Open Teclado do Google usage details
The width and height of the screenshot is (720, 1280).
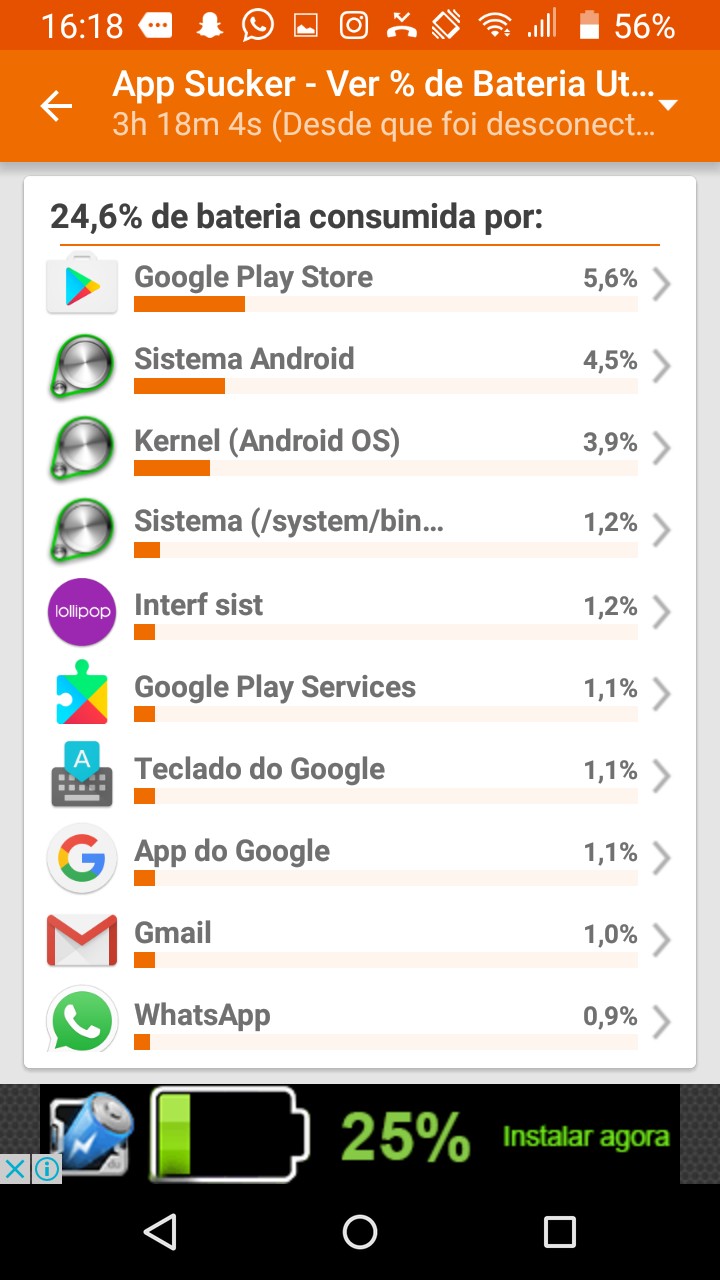(360, 777)
